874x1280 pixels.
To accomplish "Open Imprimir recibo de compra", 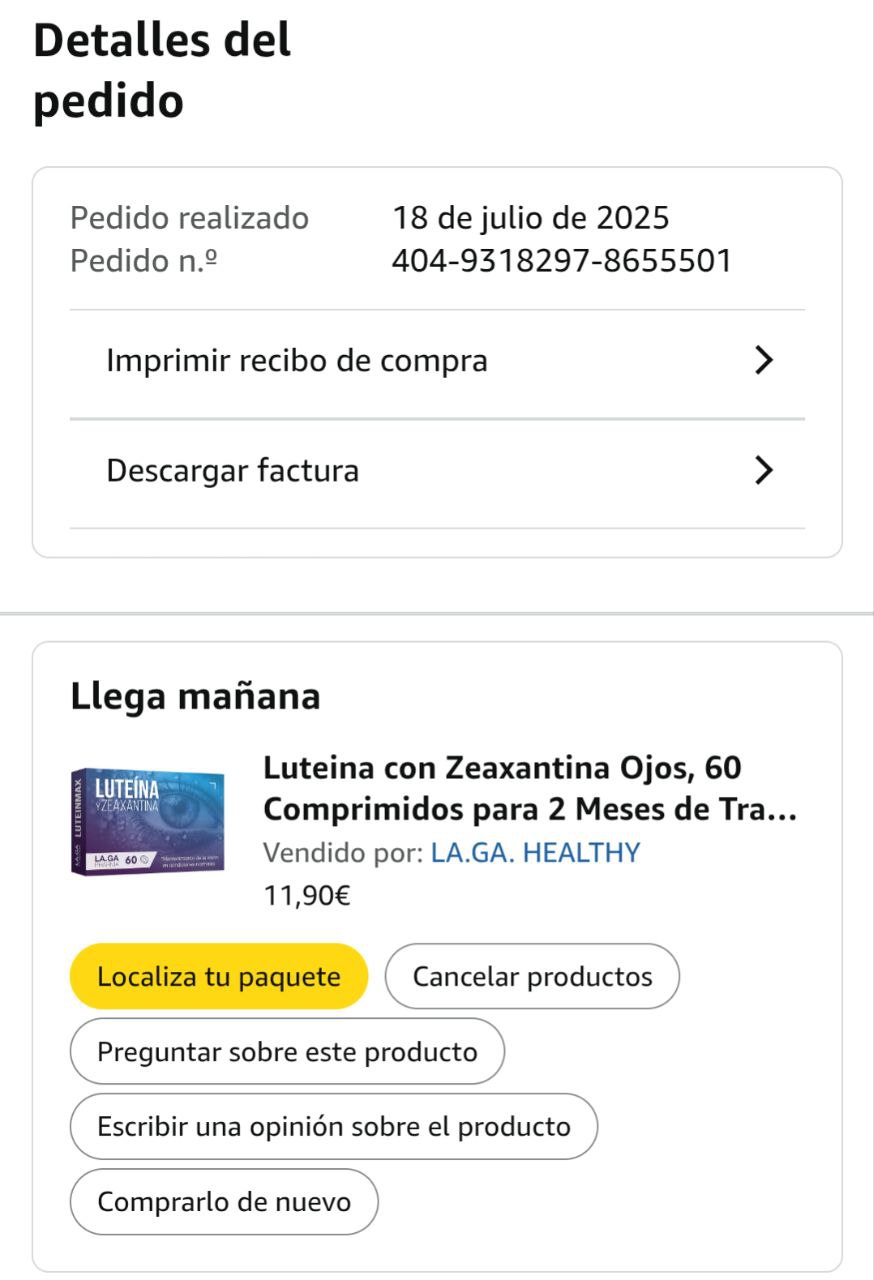I will 437,361.
